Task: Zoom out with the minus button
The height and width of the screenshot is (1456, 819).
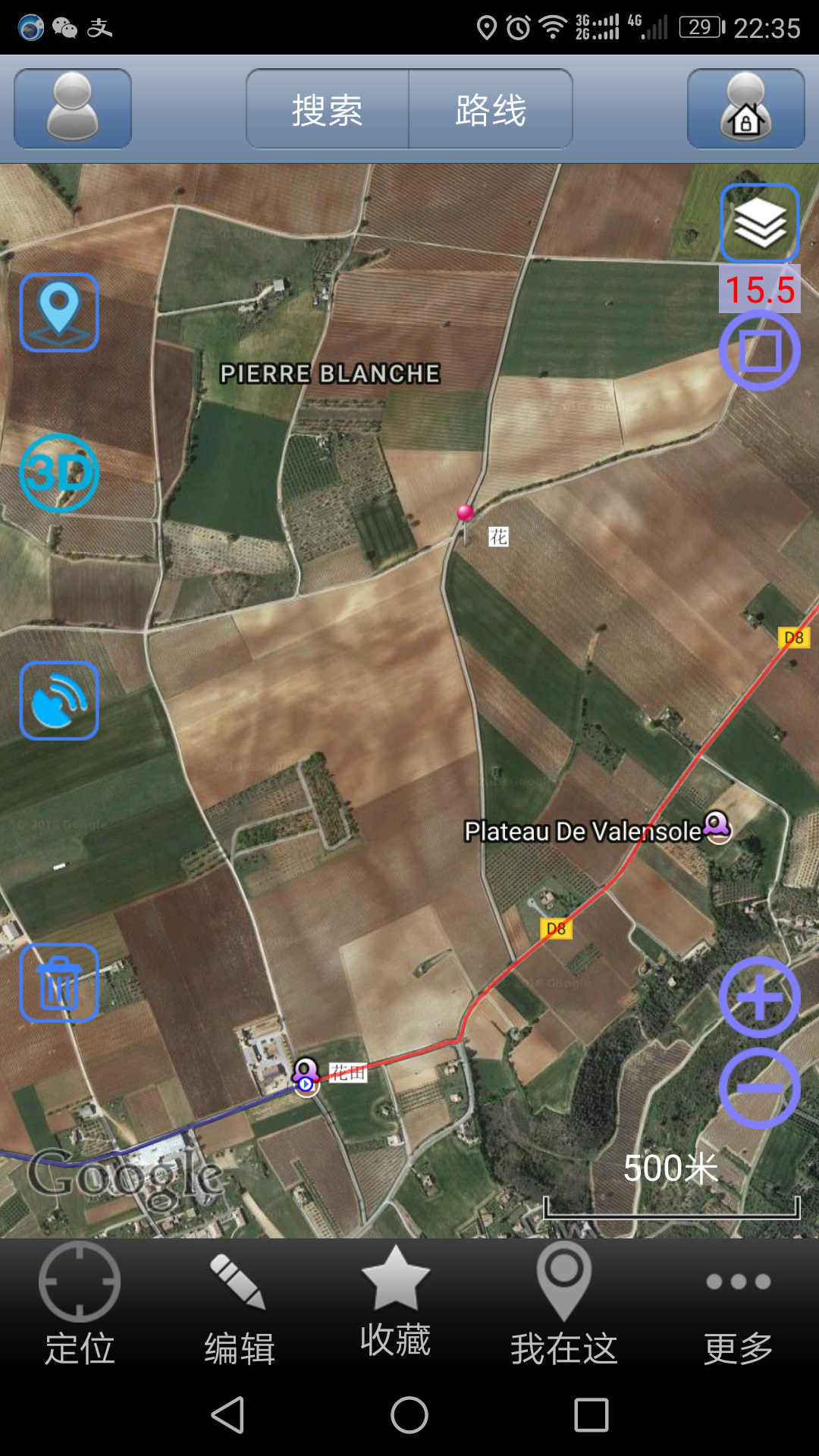Action: point(759,1088)
